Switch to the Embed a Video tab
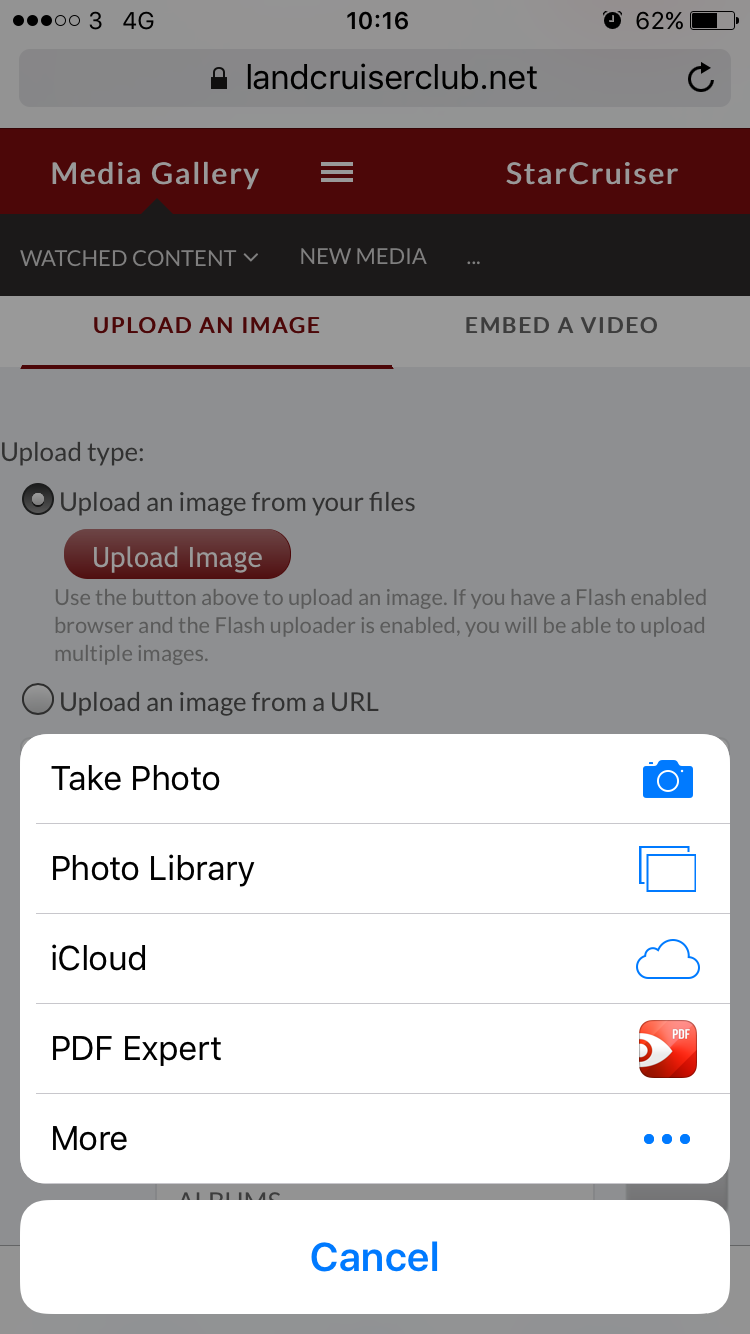 pos(561,326)
